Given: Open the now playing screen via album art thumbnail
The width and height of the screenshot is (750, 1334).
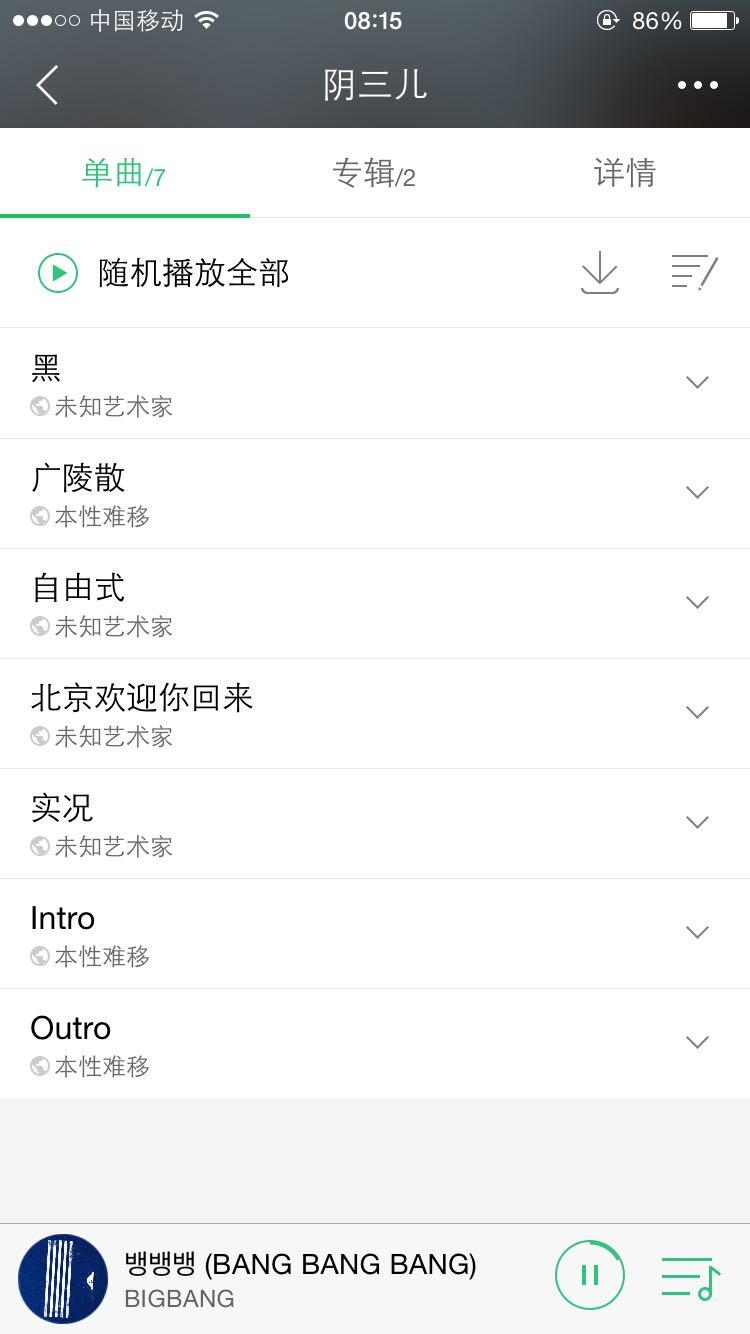Looking at the screenshot, I should tap(62, 1275).
